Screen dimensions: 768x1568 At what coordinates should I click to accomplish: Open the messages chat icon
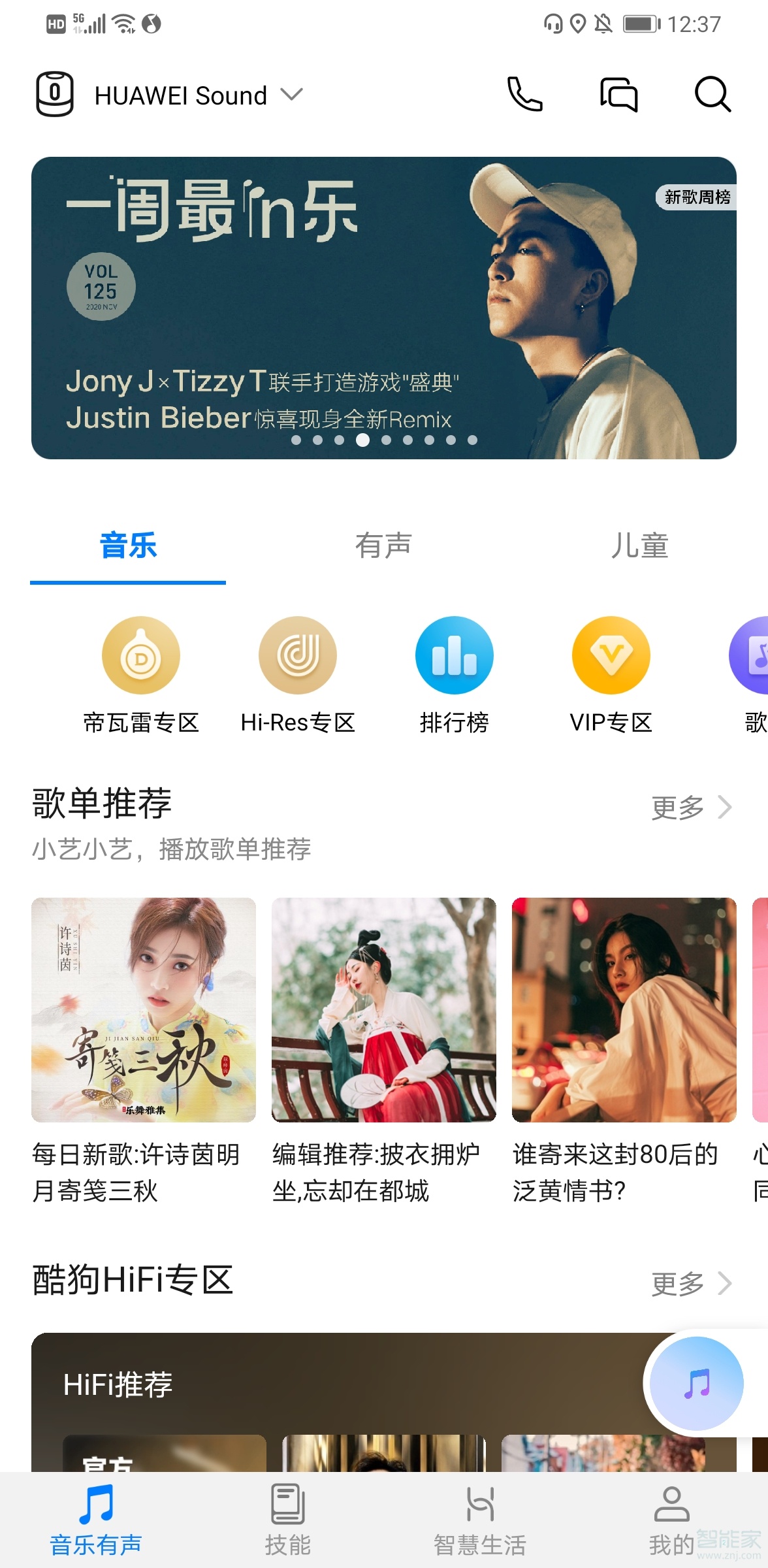(618, 95)
